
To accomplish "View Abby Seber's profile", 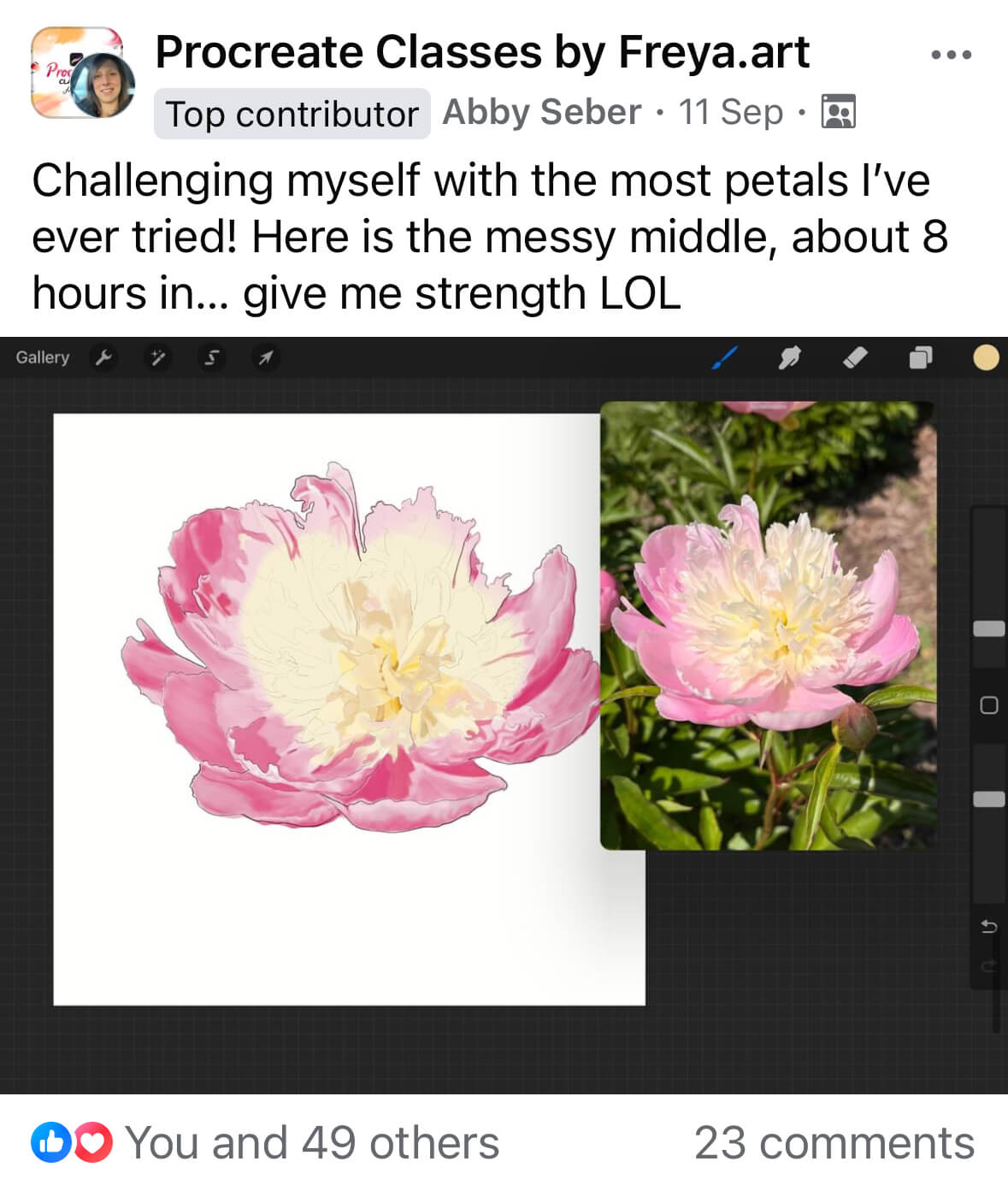I will [541, 112].
